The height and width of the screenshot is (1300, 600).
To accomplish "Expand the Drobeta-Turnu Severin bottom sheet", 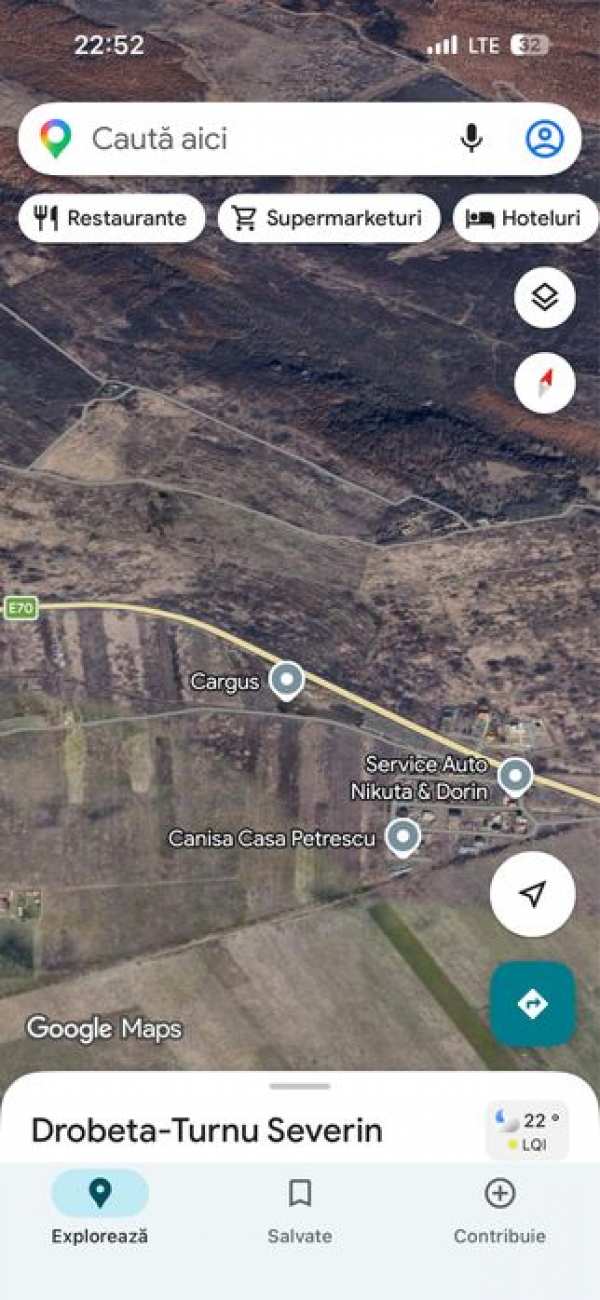I will [299, 1086].
